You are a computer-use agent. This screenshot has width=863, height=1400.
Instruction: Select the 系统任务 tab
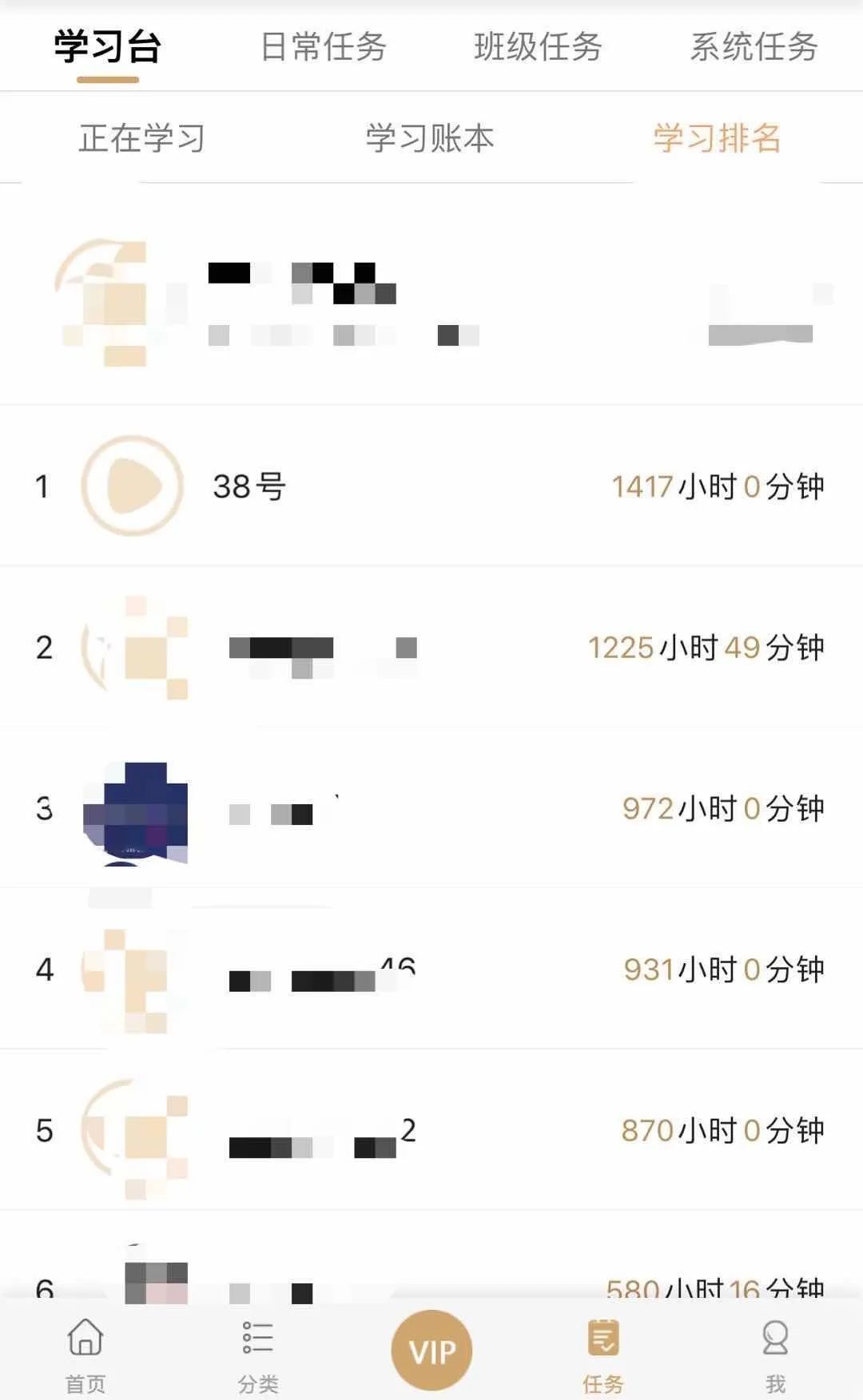coord(754,46)
